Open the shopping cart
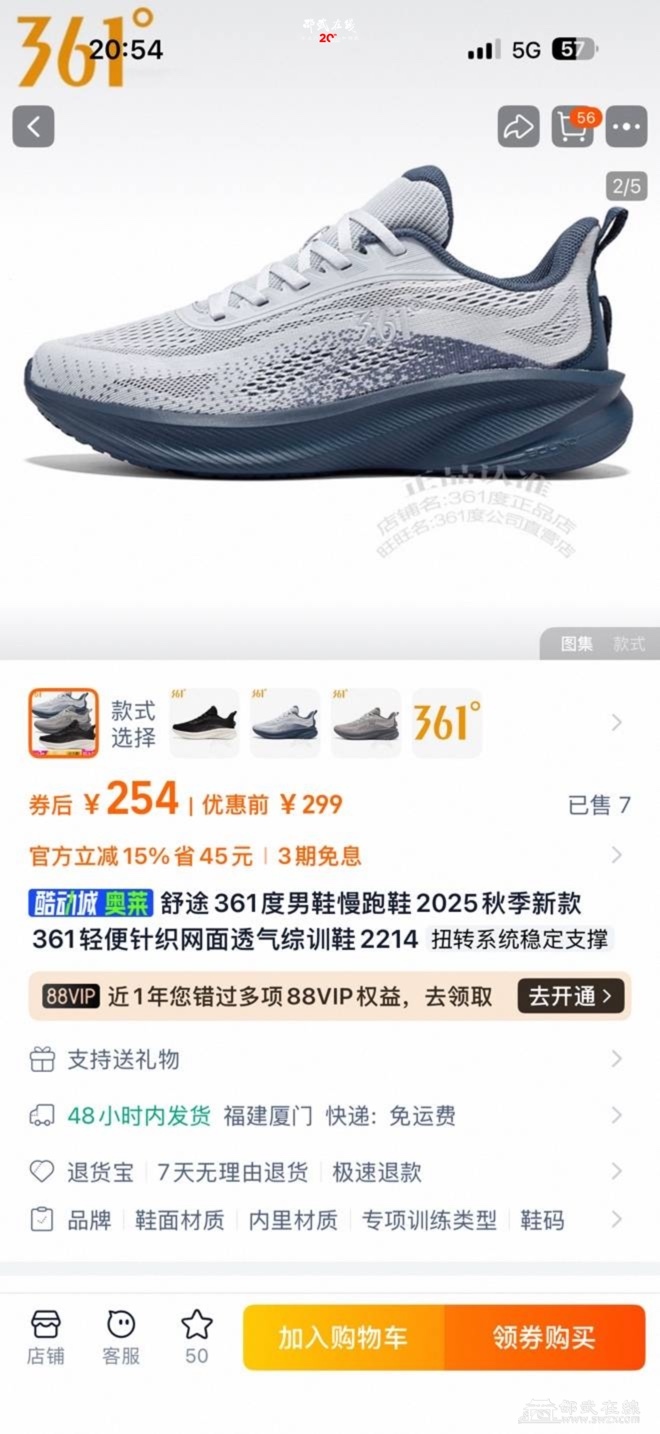The image size is (660, 1434). [574, 127]
